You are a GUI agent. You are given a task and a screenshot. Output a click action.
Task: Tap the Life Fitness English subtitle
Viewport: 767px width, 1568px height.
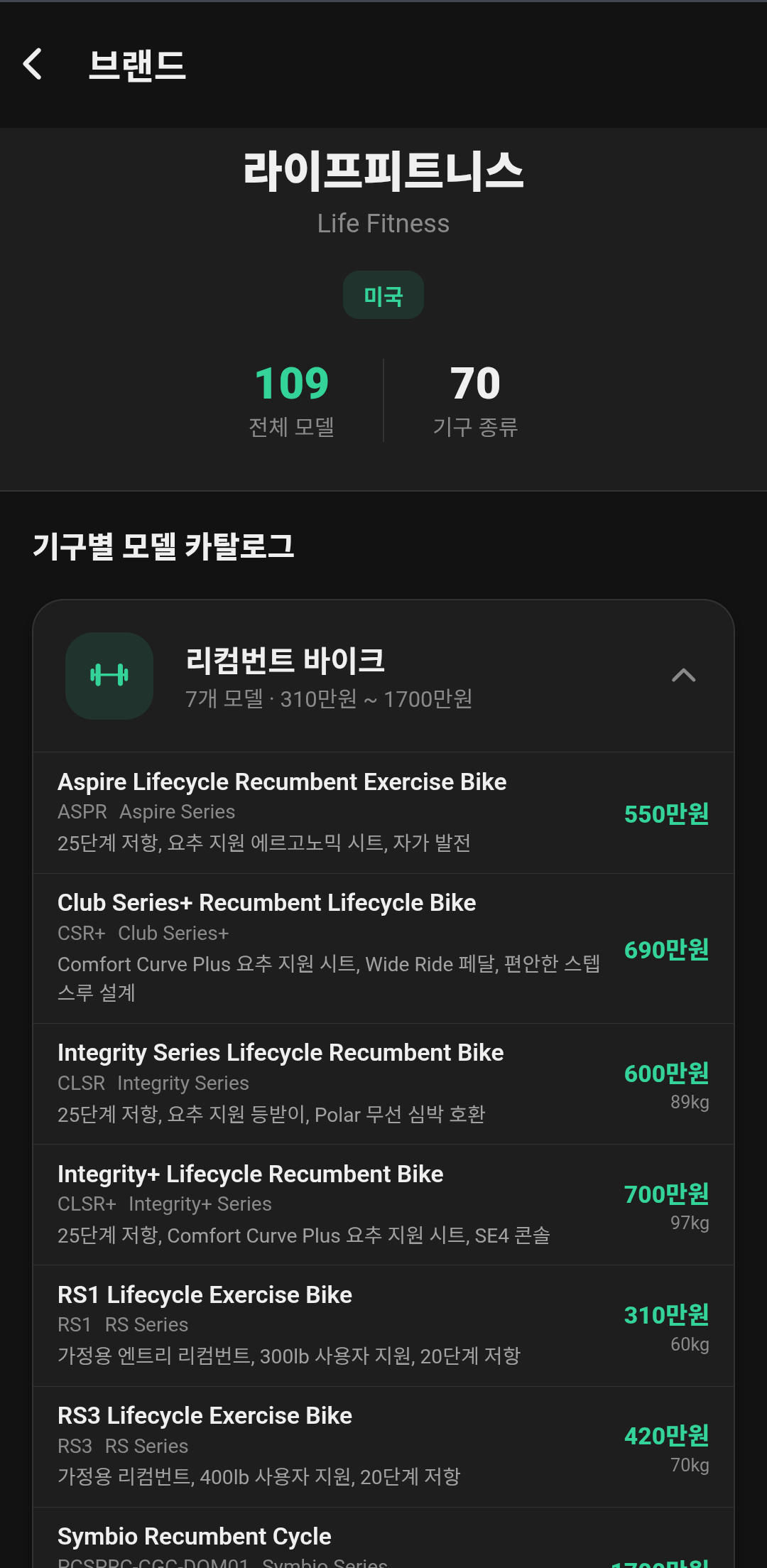(383, 222)
